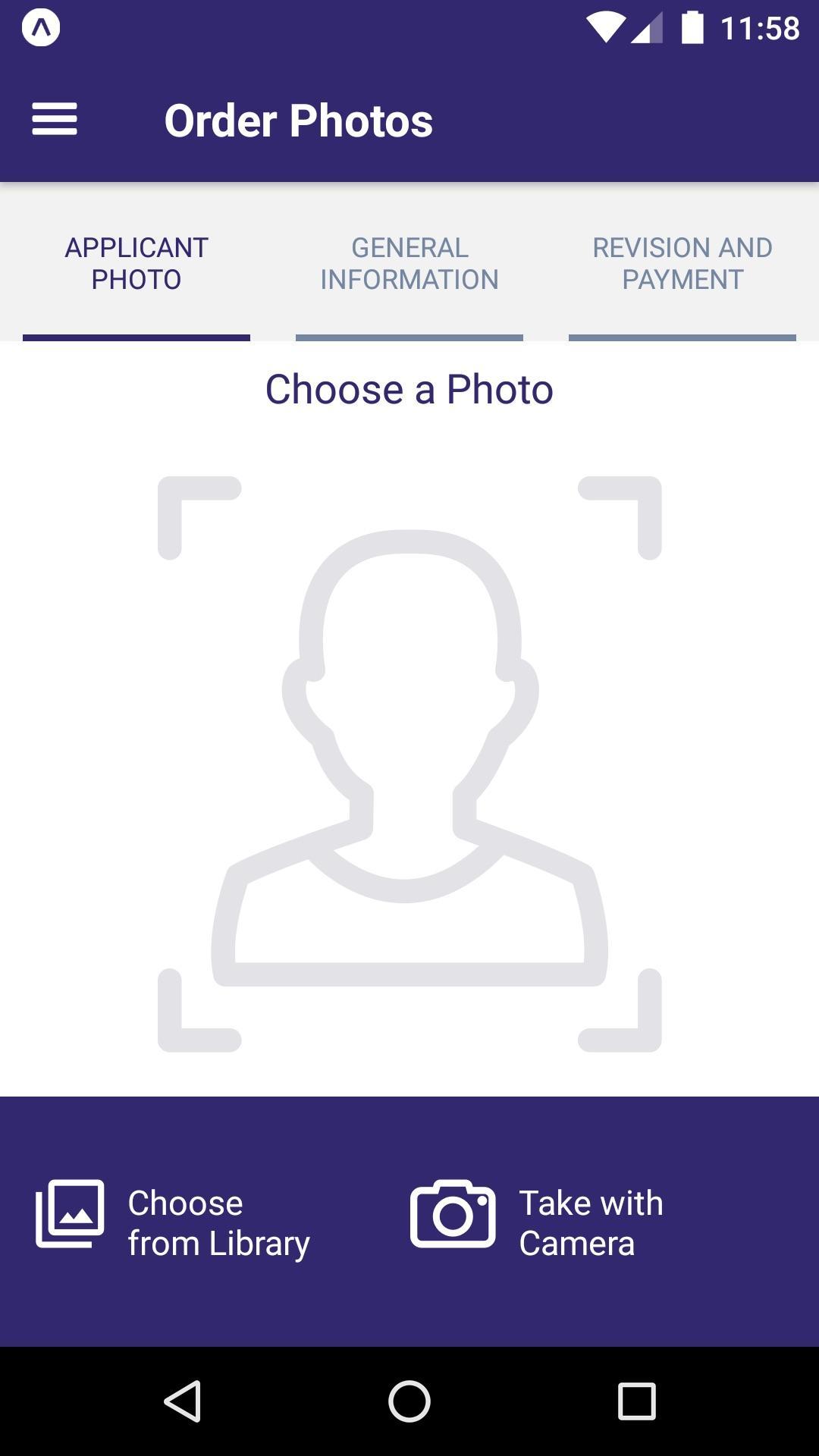Tap the system back button
The width and height of the screenshot is (819, 1456).
tap(183, 1401)
